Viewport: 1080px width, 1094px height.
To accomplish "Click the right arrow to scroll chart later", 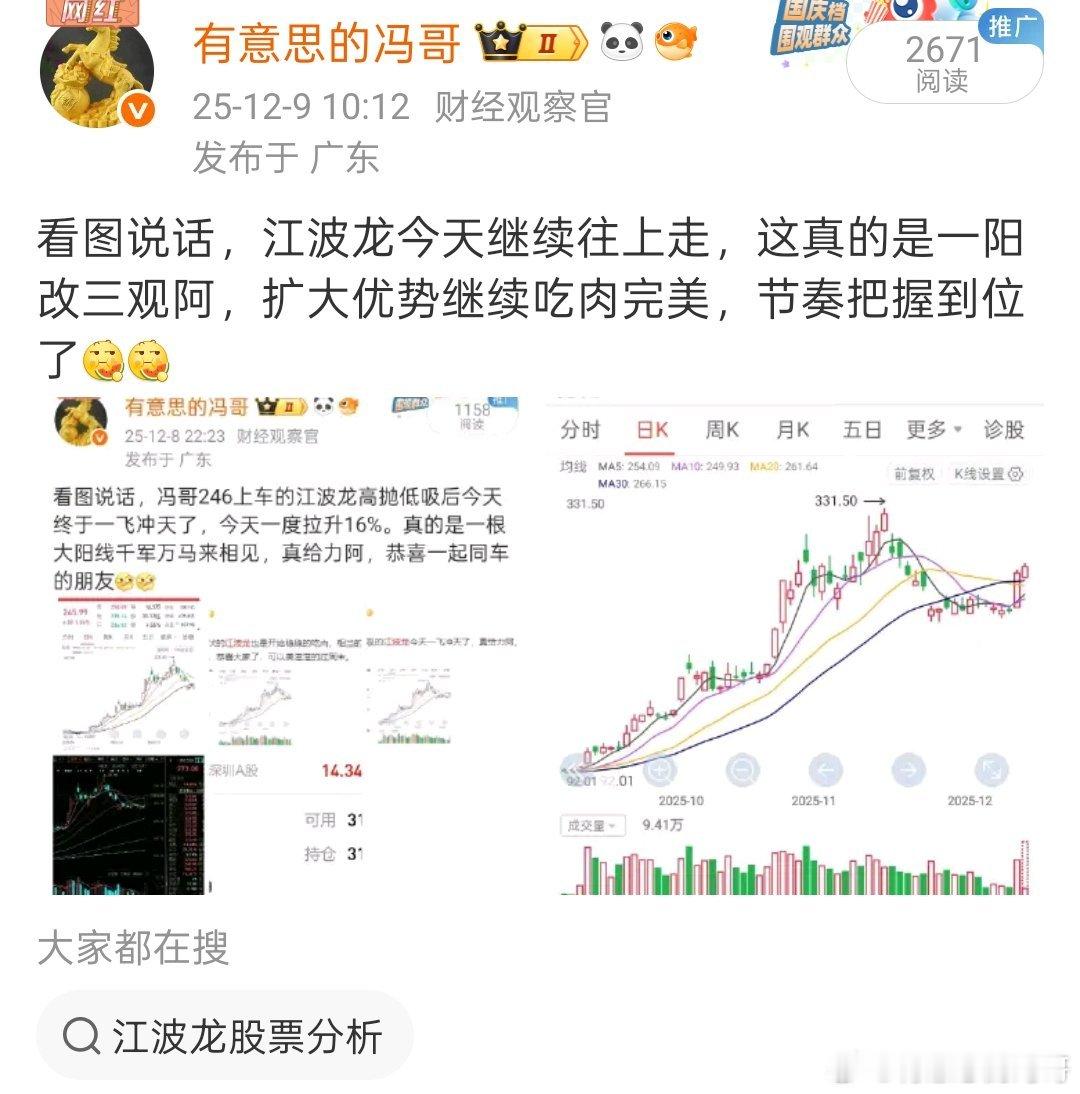I will click(910, 768).
